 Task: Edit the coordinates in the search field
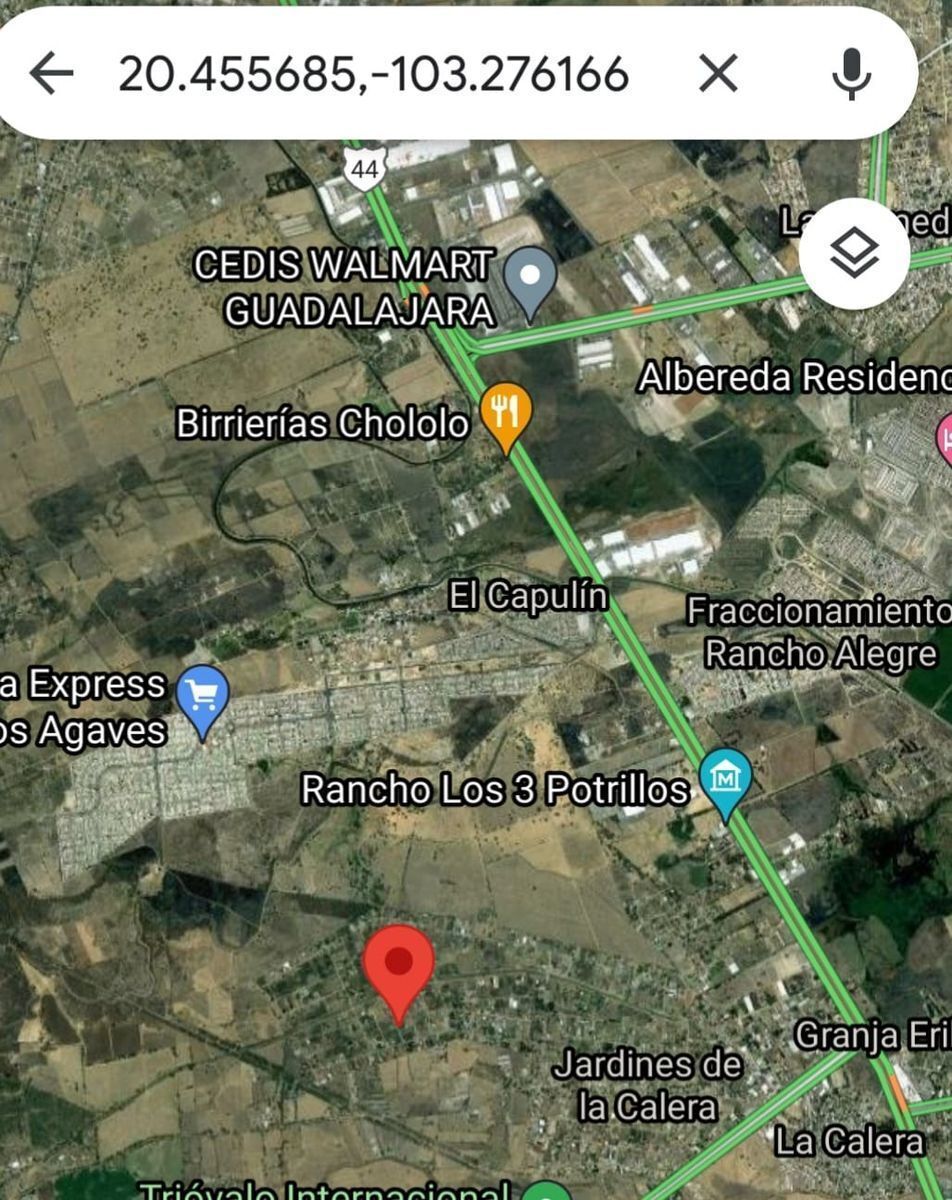coord(373,73)
